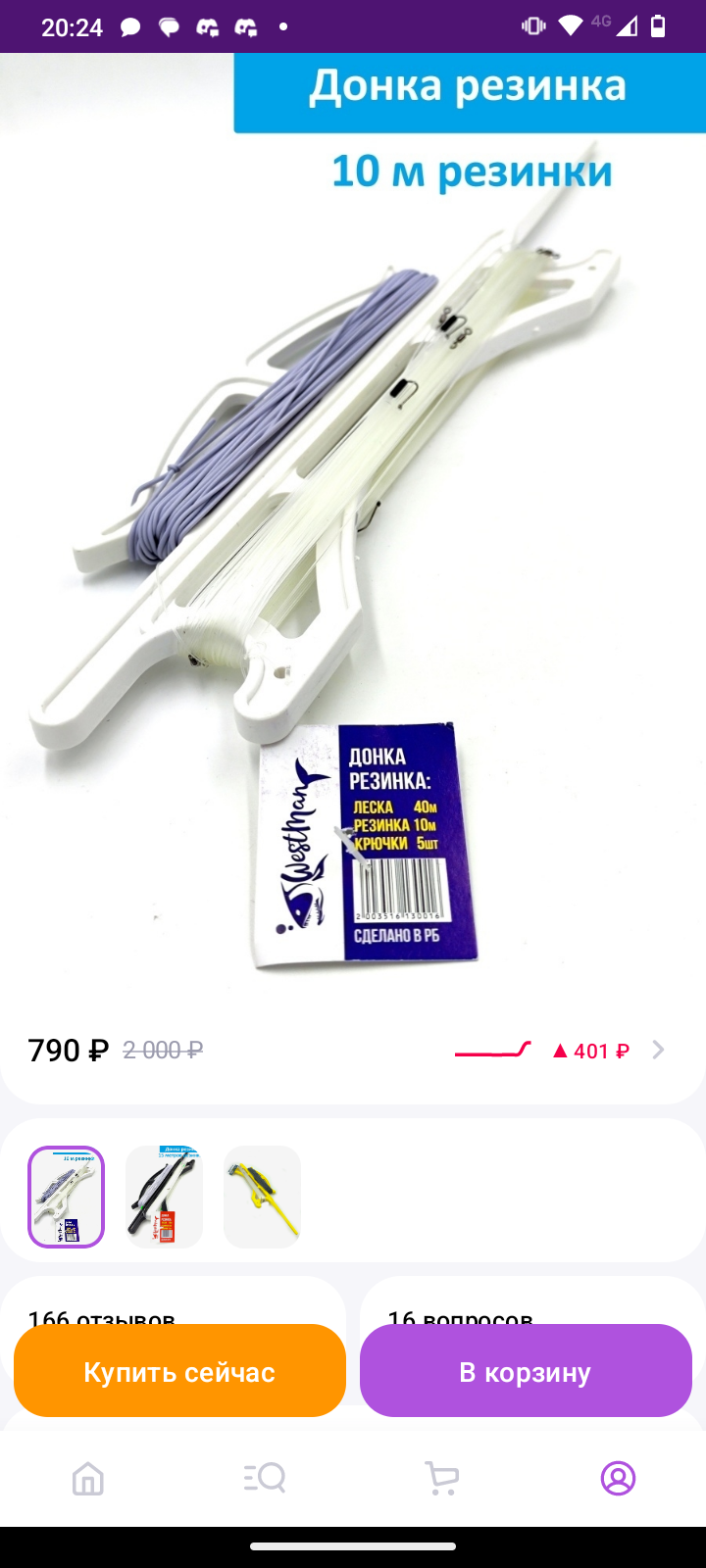Switch to the profile tab
This screenshot has width=706, height=1568.
[618, 1478]
